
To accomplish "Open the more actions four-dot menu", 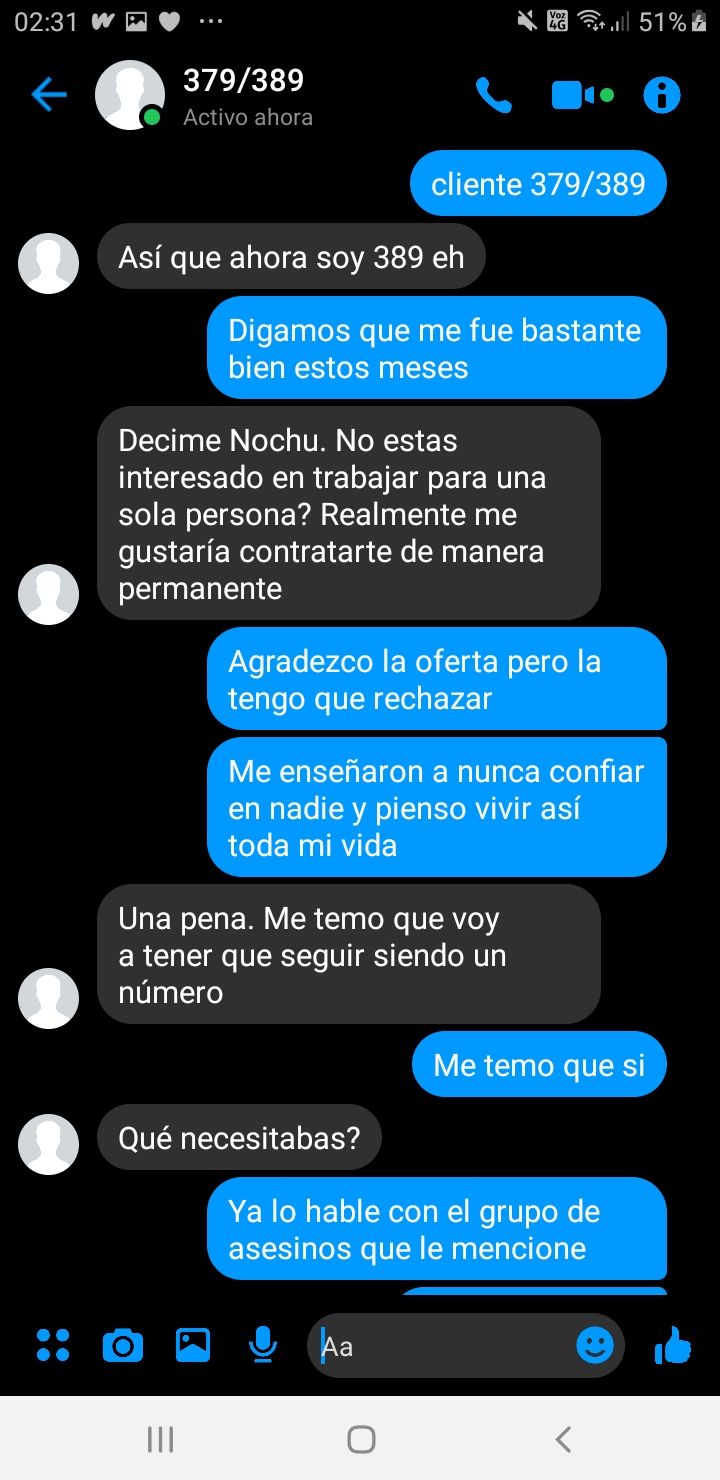I will pos(53,1345).
